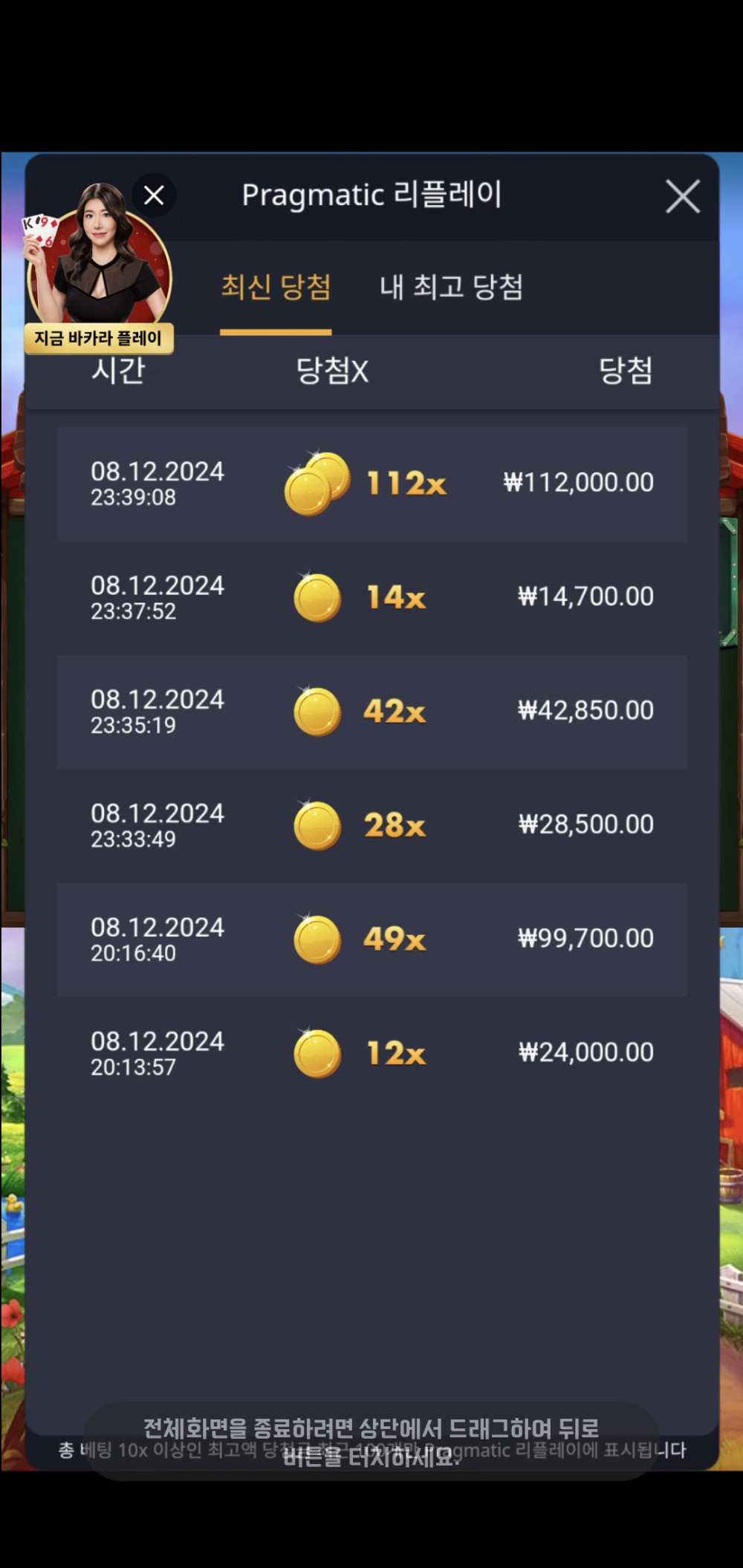The image size is (743, 1568).
Task: Close the Pragmatic 리플레이 dialog
Action: pyautogui.click(x=682, y=197)
